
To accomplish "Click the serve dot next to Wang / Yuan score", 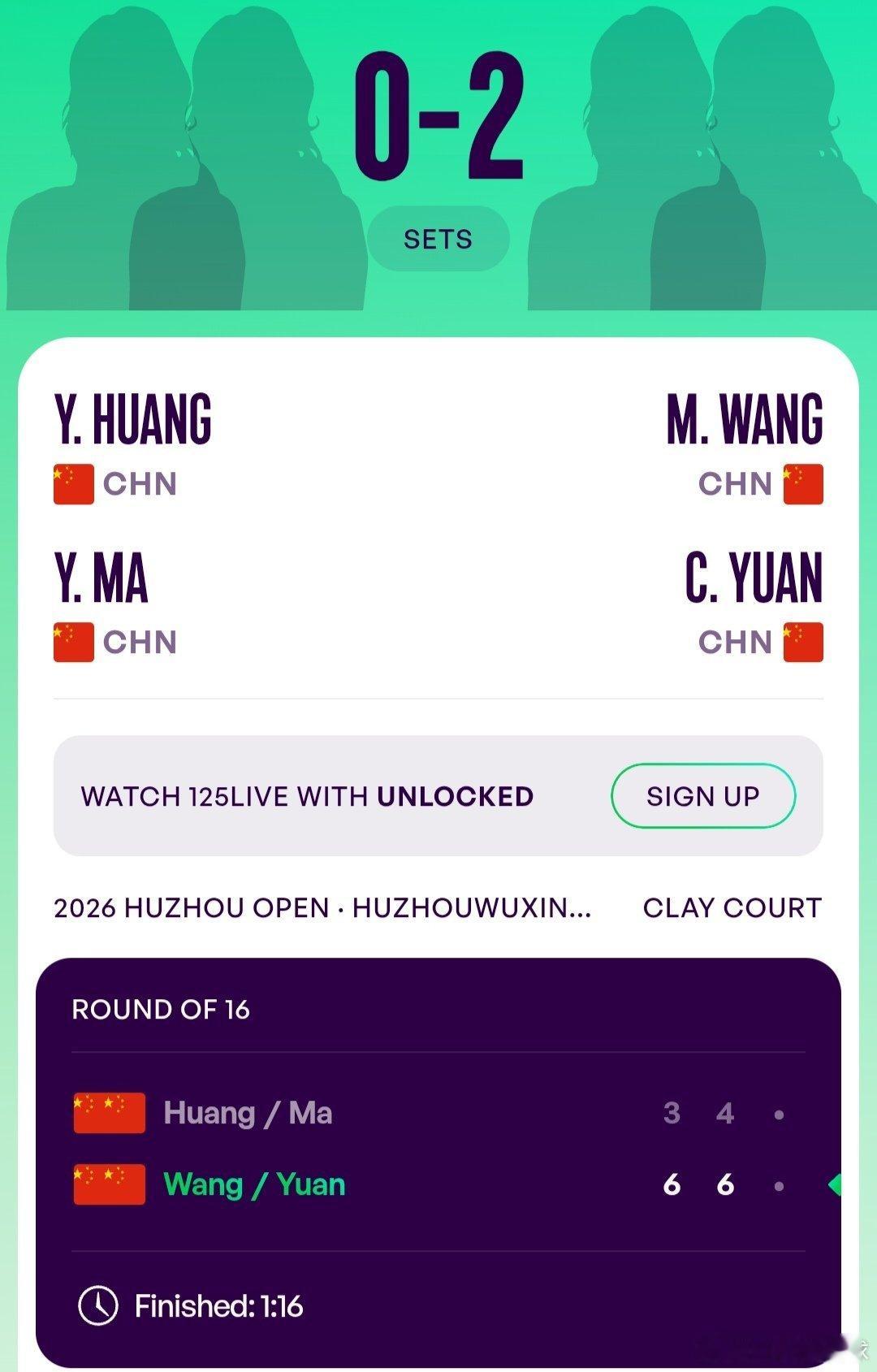I will pyautogui.click(x=780, y=1184).
